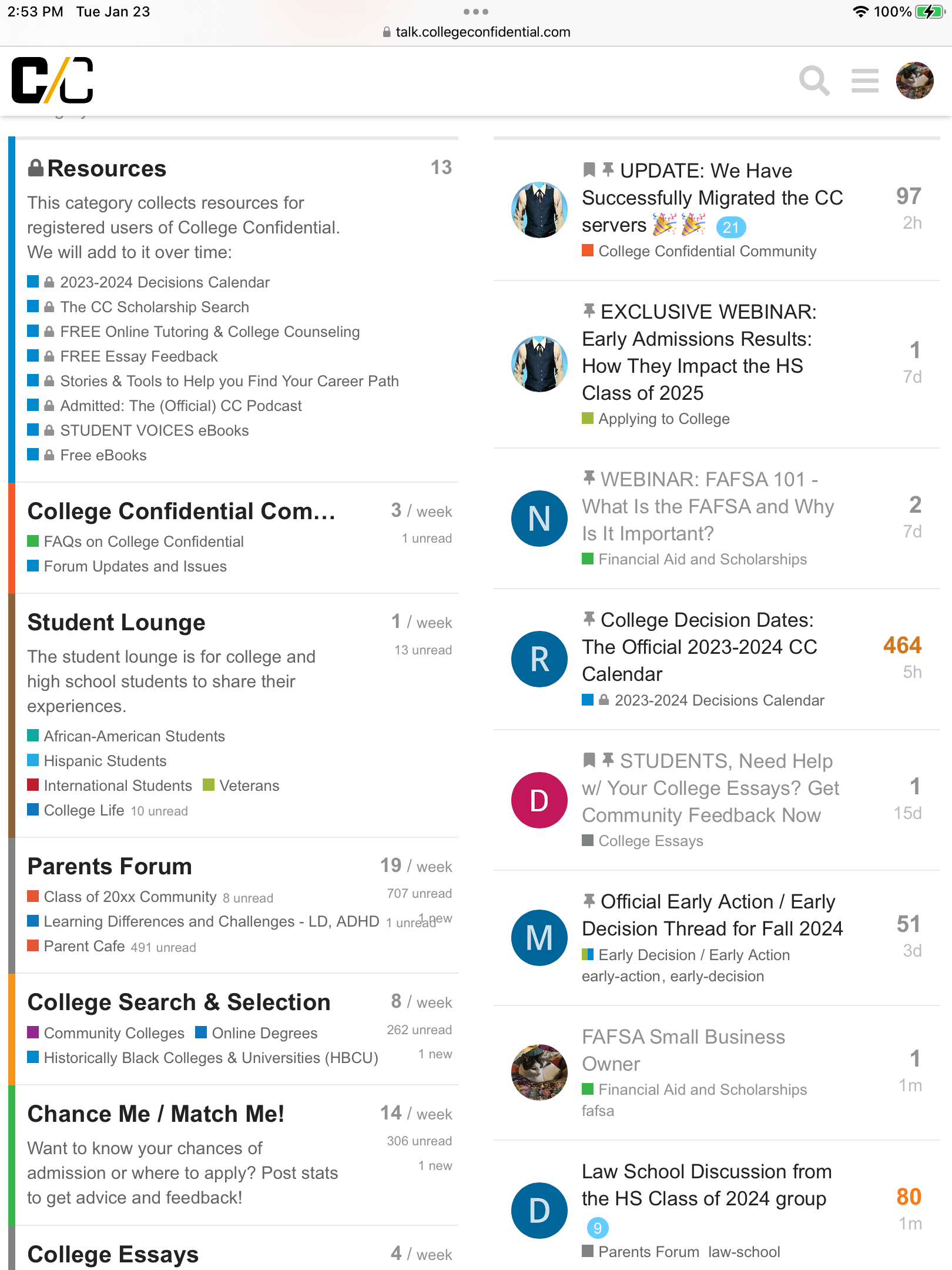Go to College Confidential home via logo
Screen dimensions: 952x1270
[53, 81]
